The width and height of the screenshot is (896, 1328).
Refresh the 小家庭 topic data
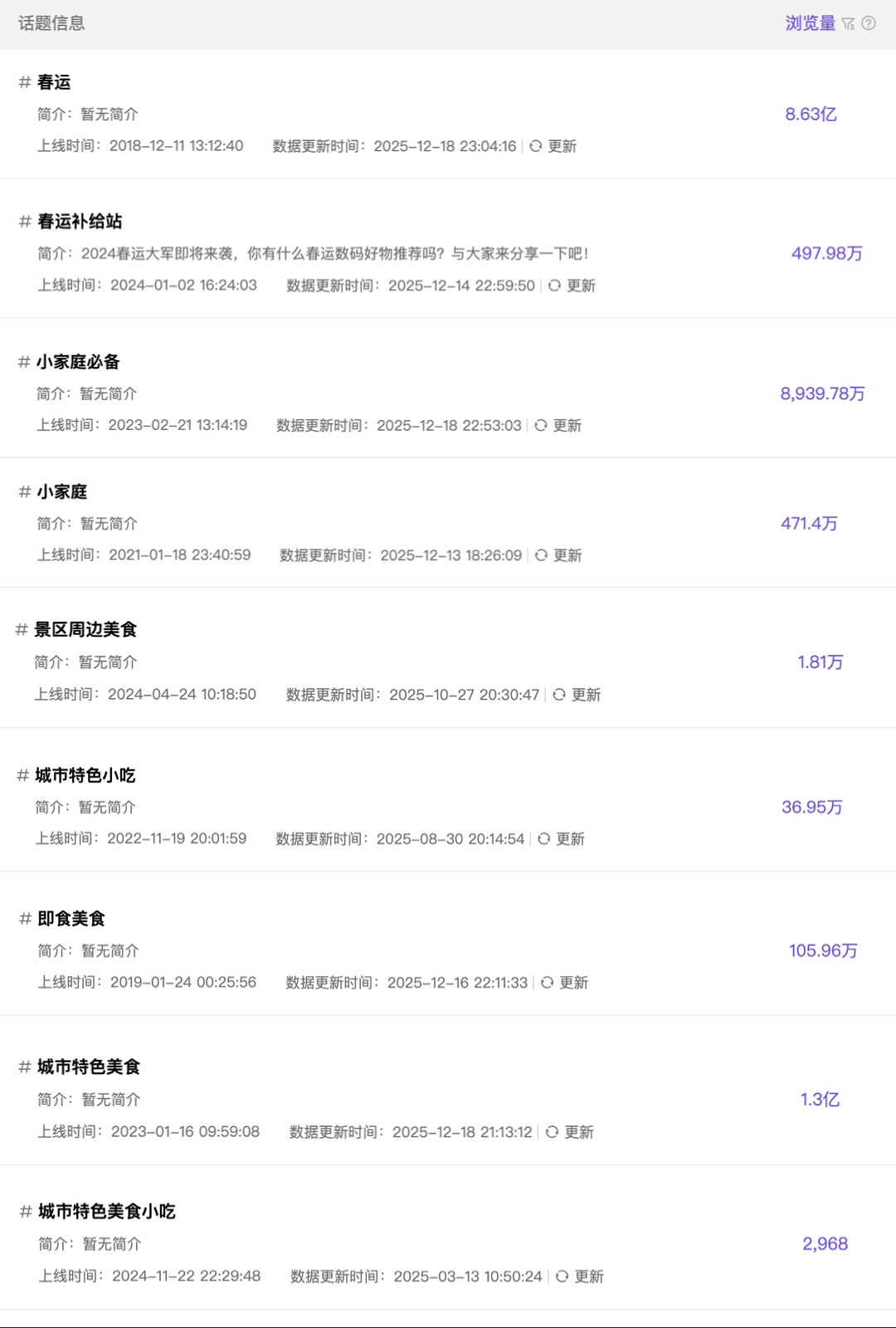pyautogui.click(x=558, y=555)
